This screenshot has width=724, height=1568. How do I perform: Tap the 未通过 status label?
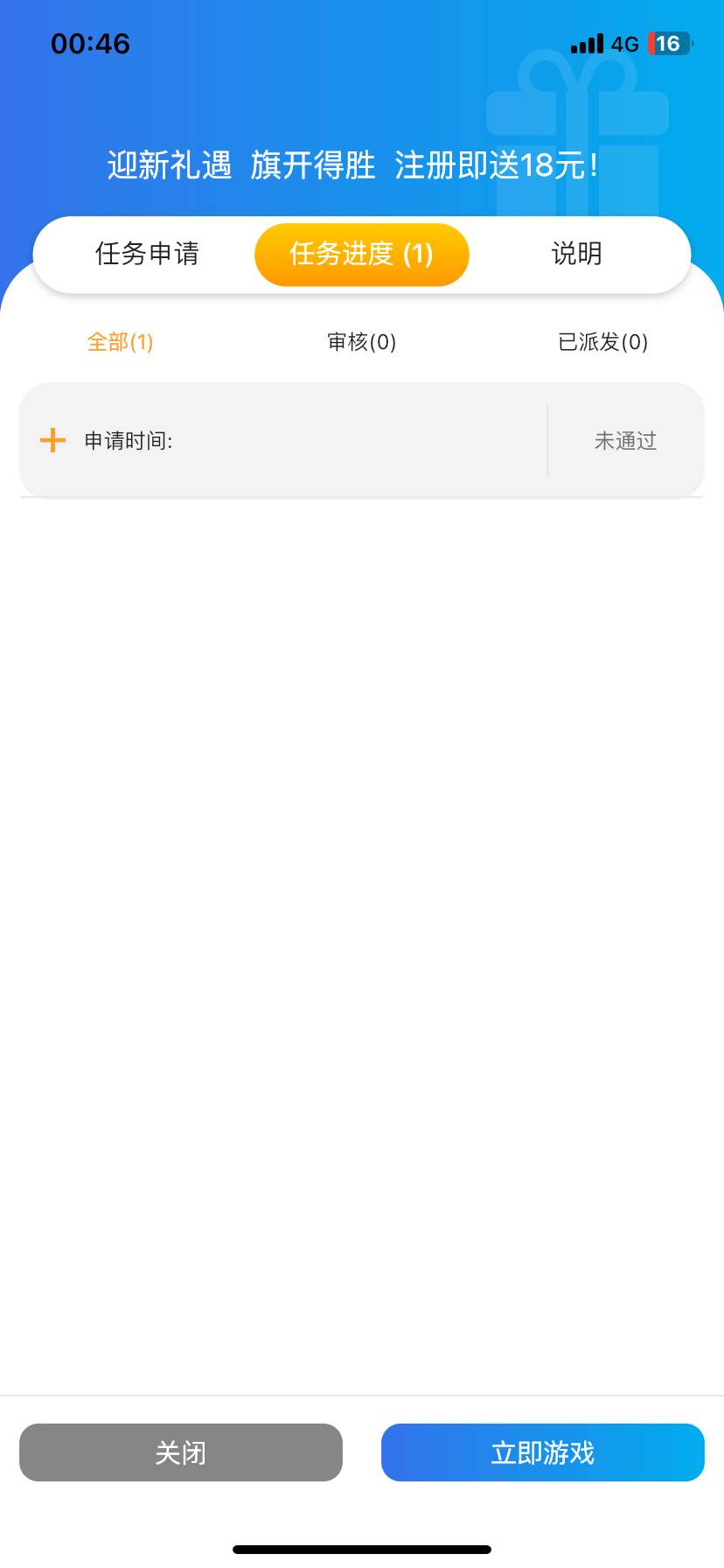625,440
